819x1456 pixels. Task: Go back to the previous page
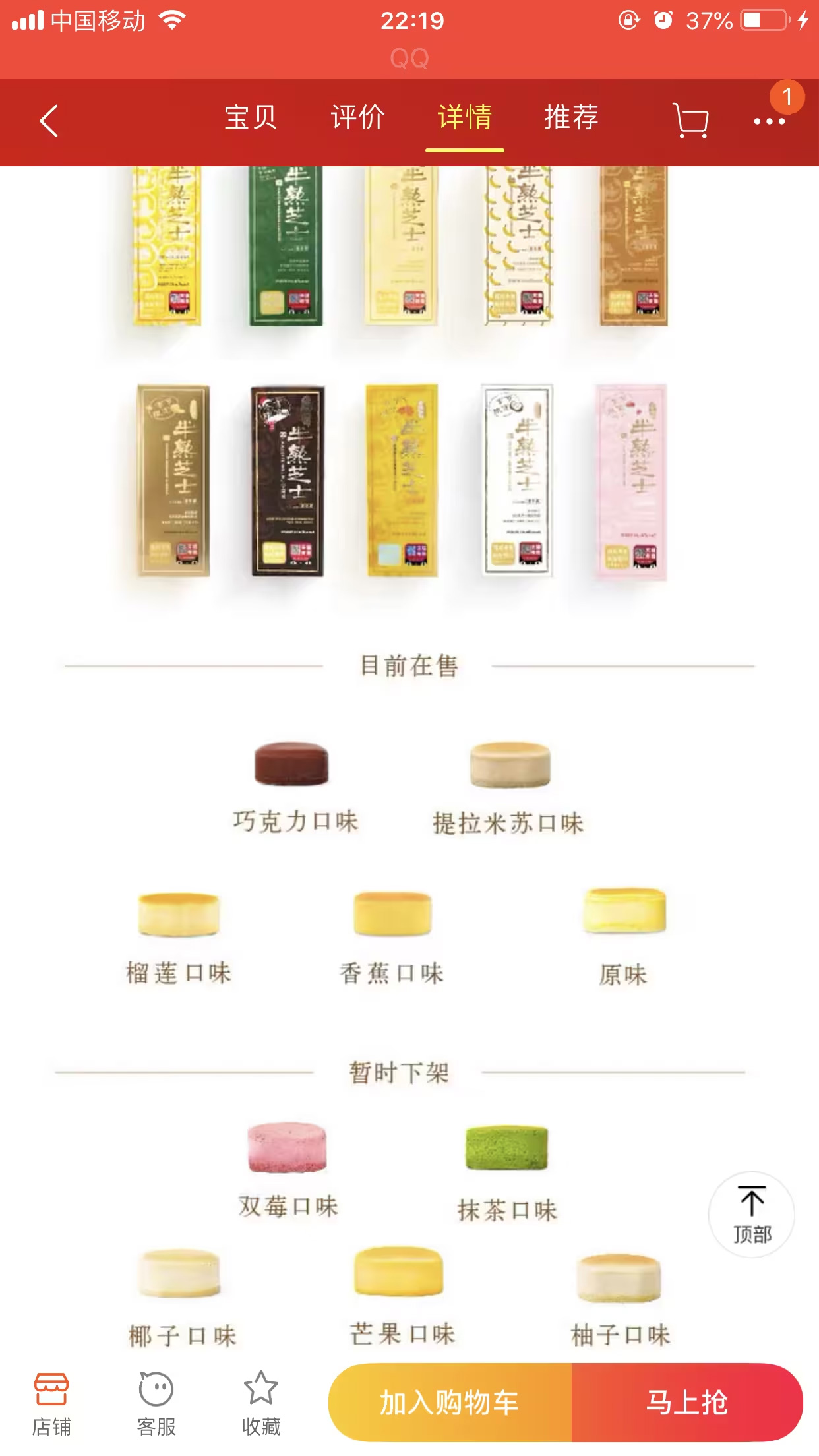pos(49,121)
